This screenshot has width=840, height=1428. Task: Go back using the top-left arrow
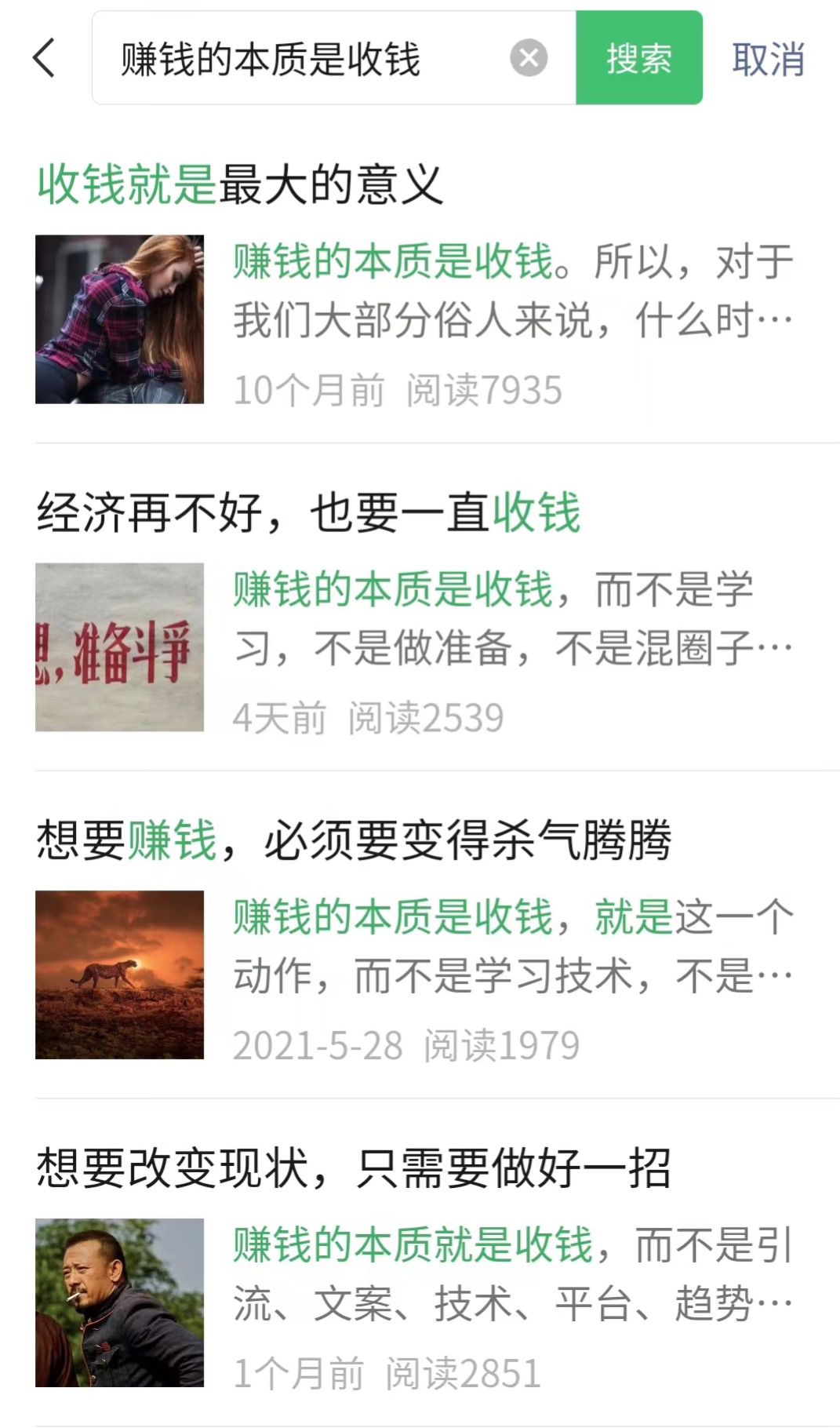point(45,58)
